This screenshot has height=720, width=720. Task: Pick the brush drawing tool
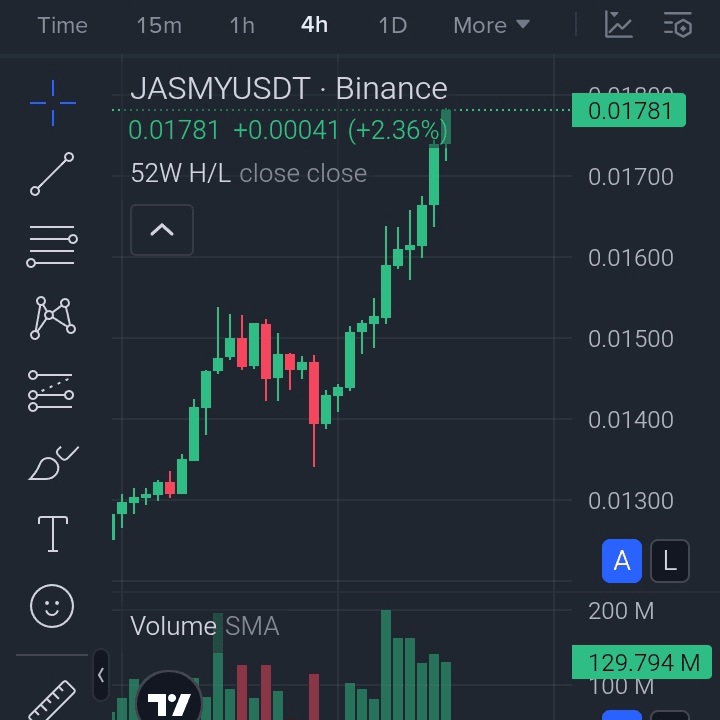(x=52, y=462)
